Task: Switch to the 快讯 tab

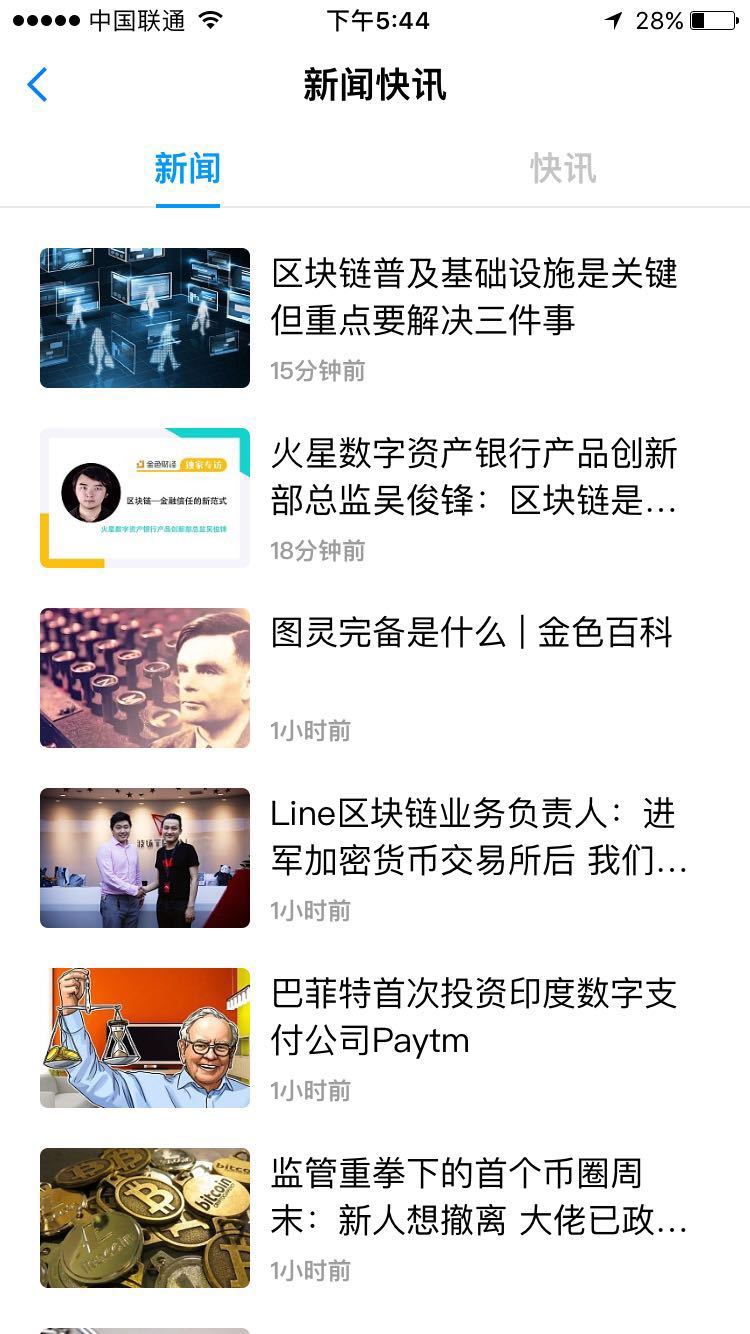Action: [563, 169]
